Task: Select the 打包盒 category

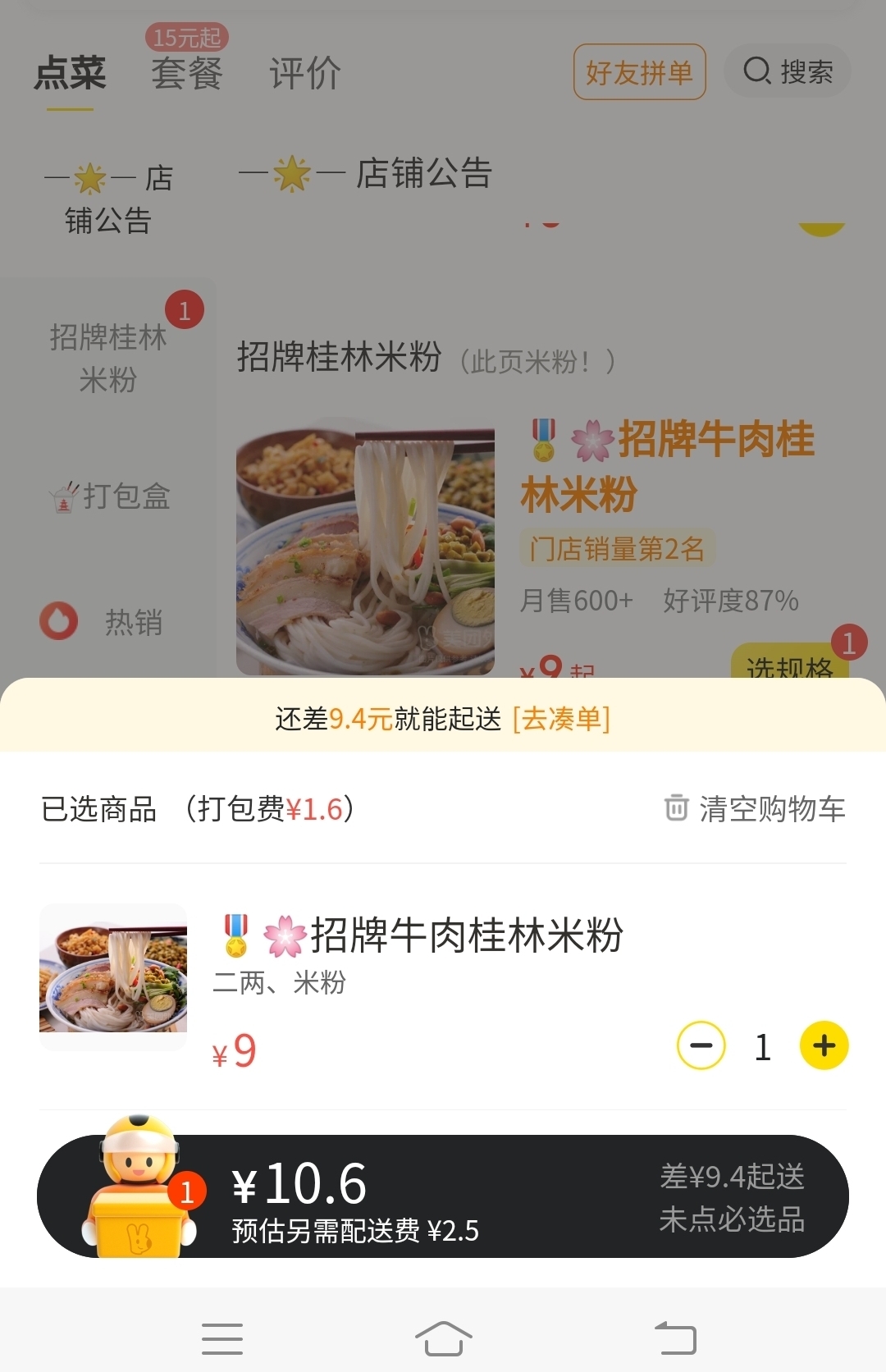Action: pyautogui.click(x=109, y=496)
